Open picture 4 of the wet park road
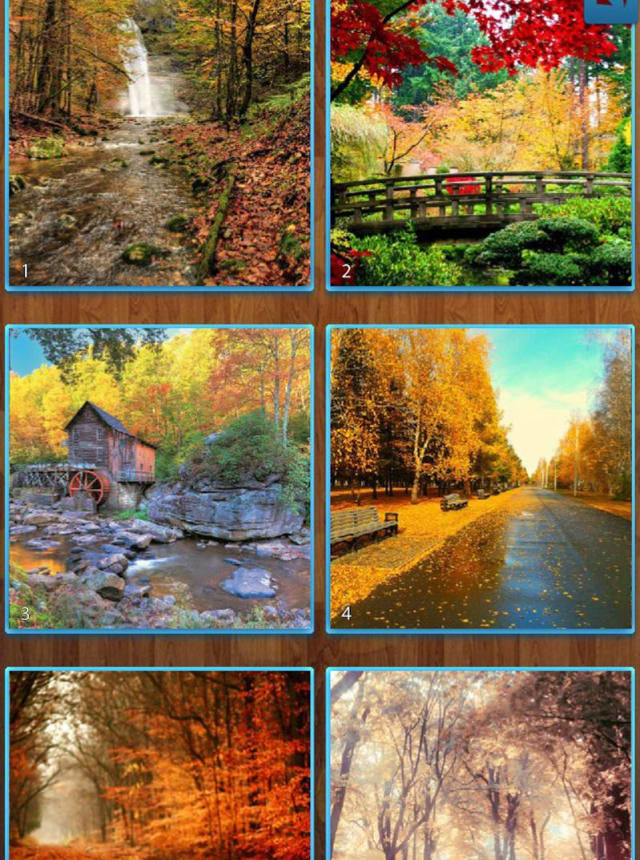 [481, 478]
